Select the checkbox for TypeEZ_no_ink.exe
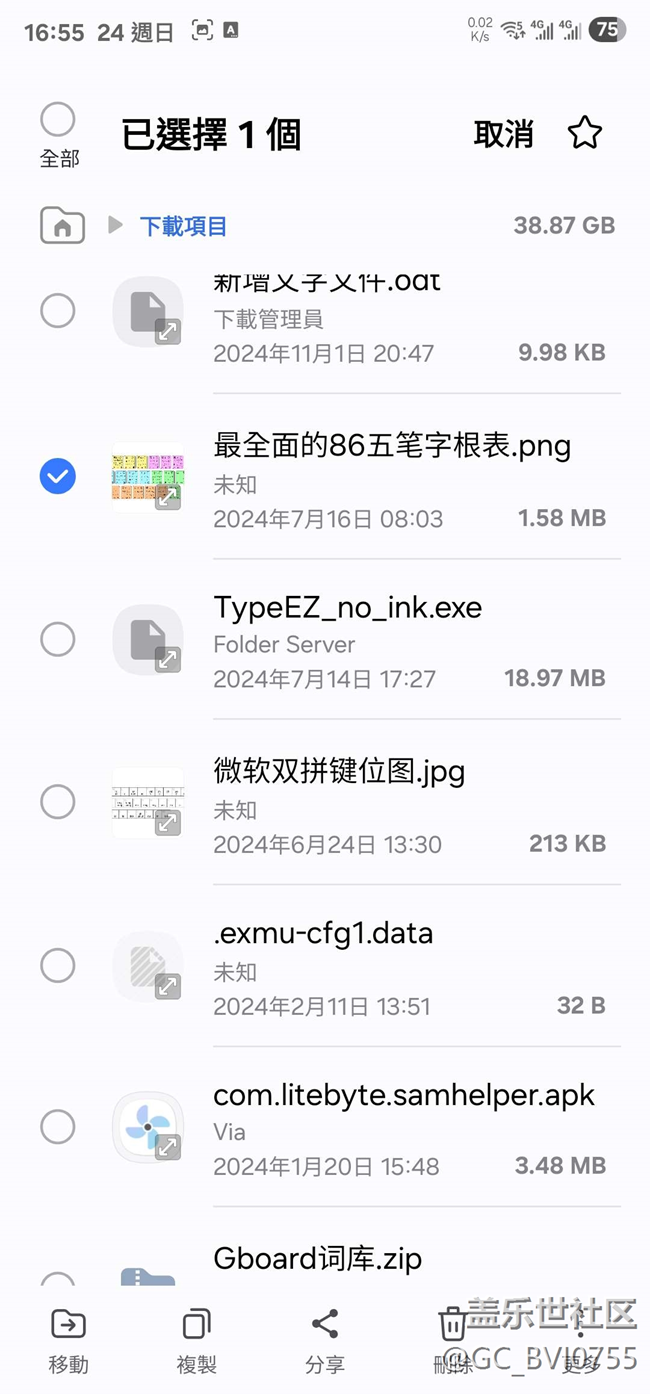650x1394 pixels. tap(58, 639)
